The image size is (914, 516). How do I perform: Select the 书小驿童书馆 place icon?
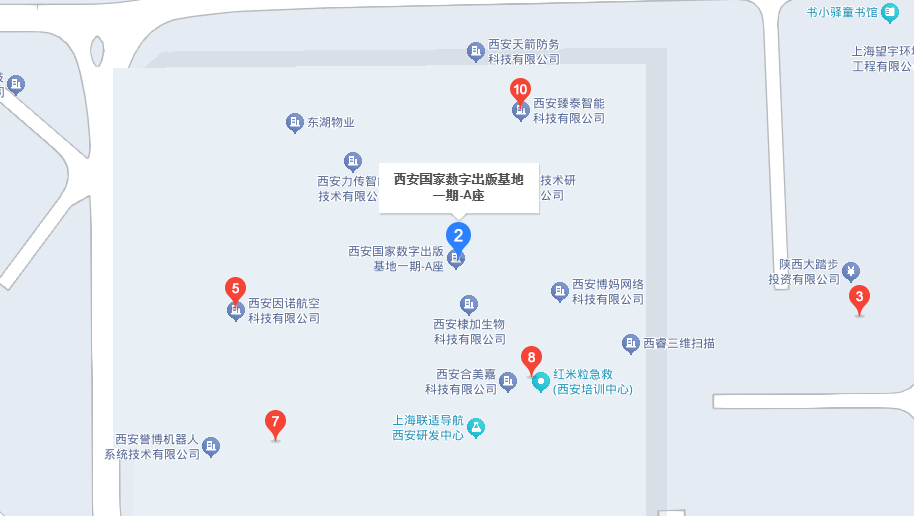[890, 13]
